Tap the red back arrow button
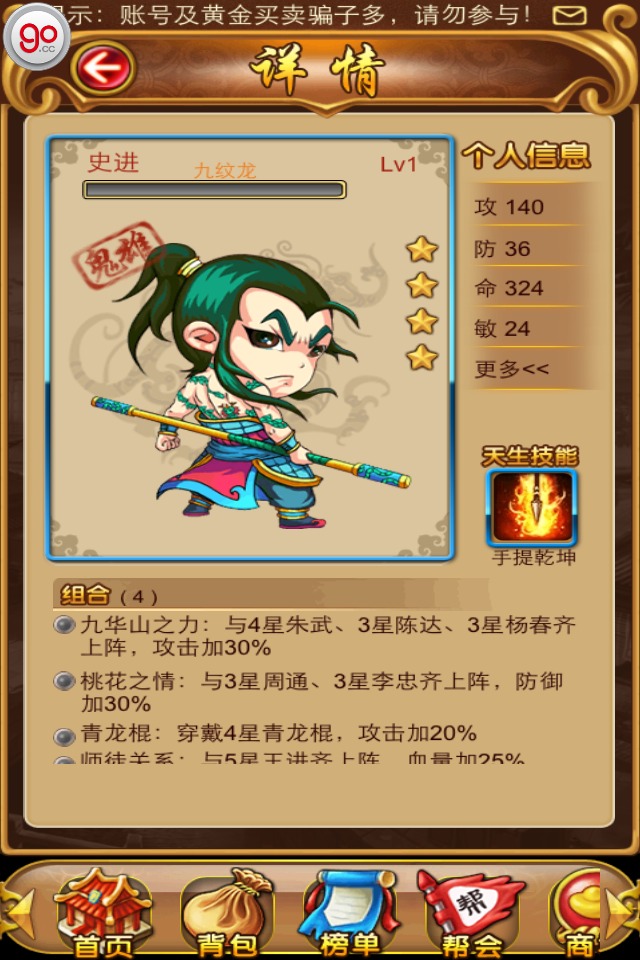The height and width of the screenshot is (960, 640). [103, 69]
